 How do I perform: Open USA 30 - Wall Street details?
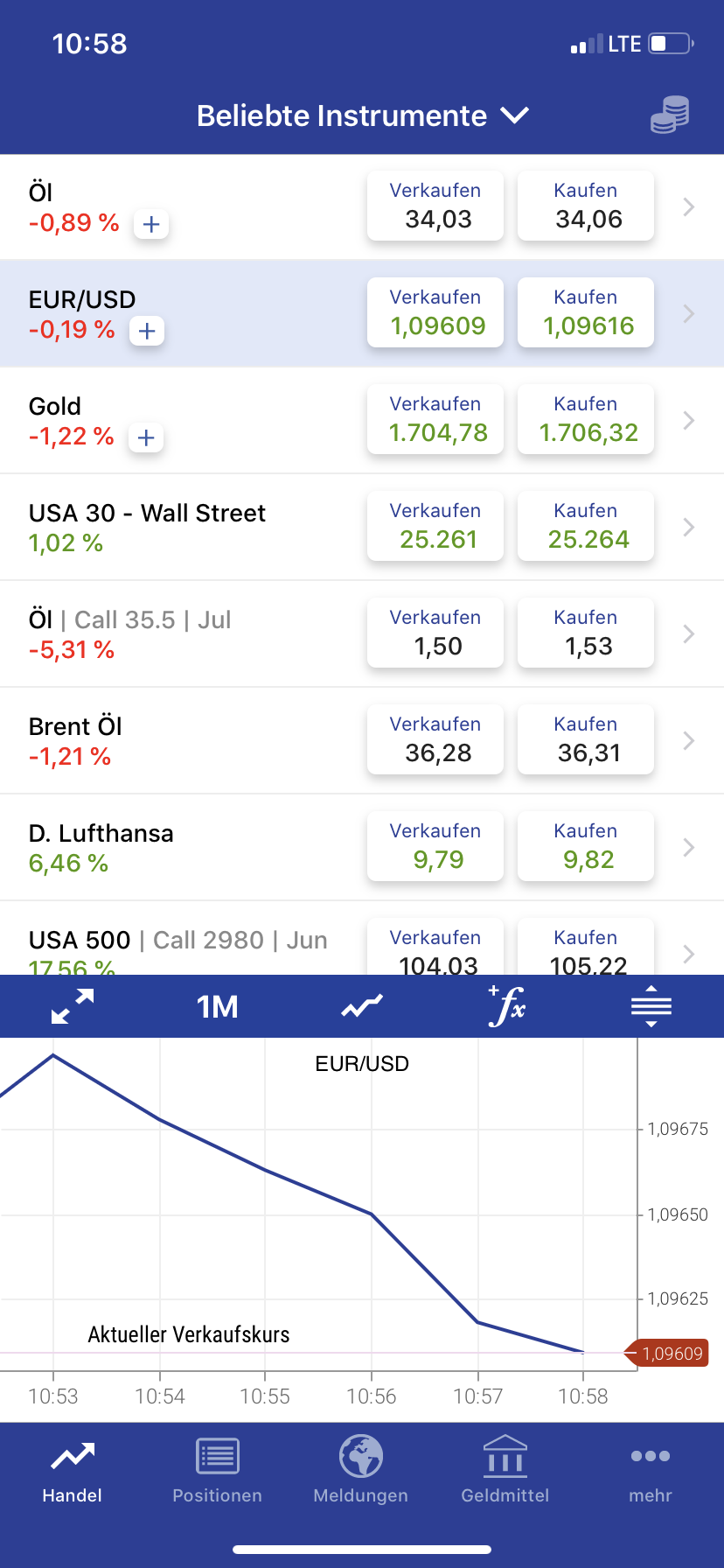[362, 527]
